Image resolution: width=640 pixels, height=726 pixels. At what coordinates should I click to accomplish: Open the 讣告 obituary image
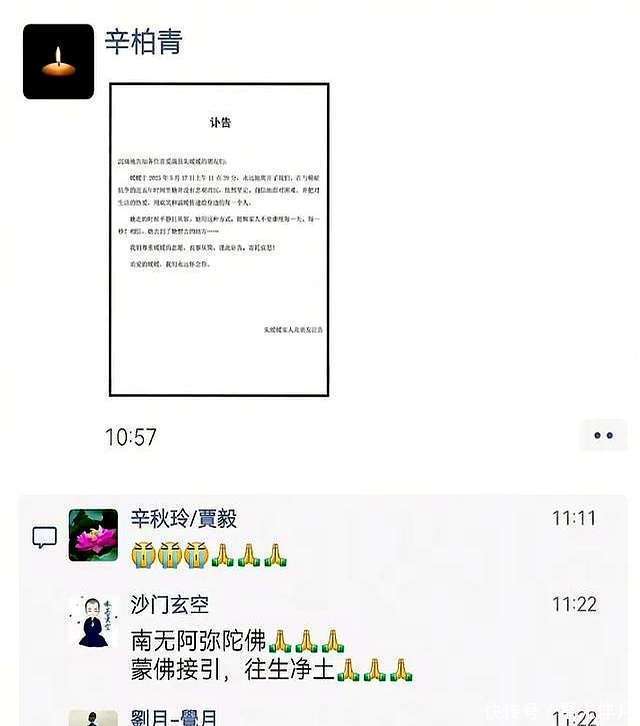point(218,240)
